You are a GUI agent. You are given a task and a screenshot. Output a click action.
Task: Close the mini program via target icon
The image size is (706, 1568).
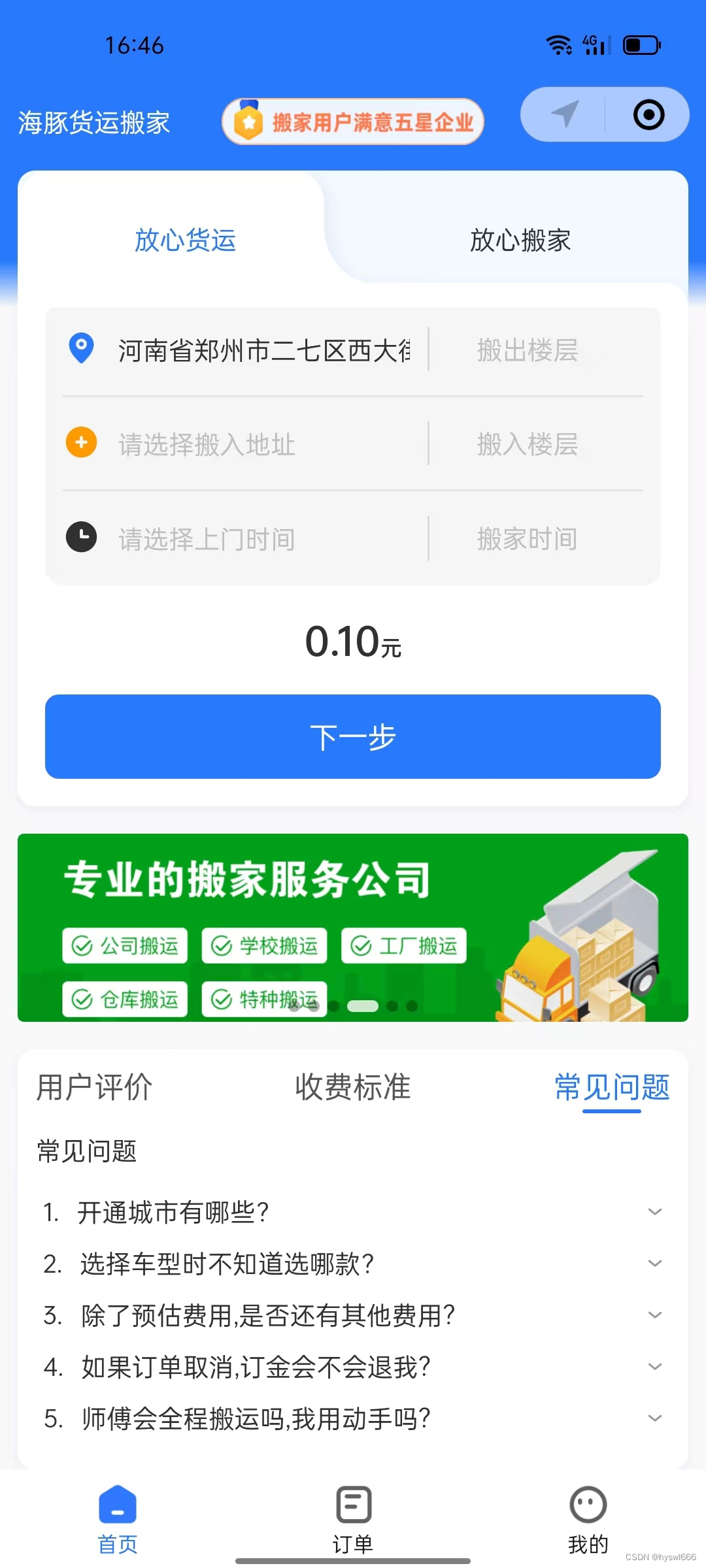pos(648,115)
